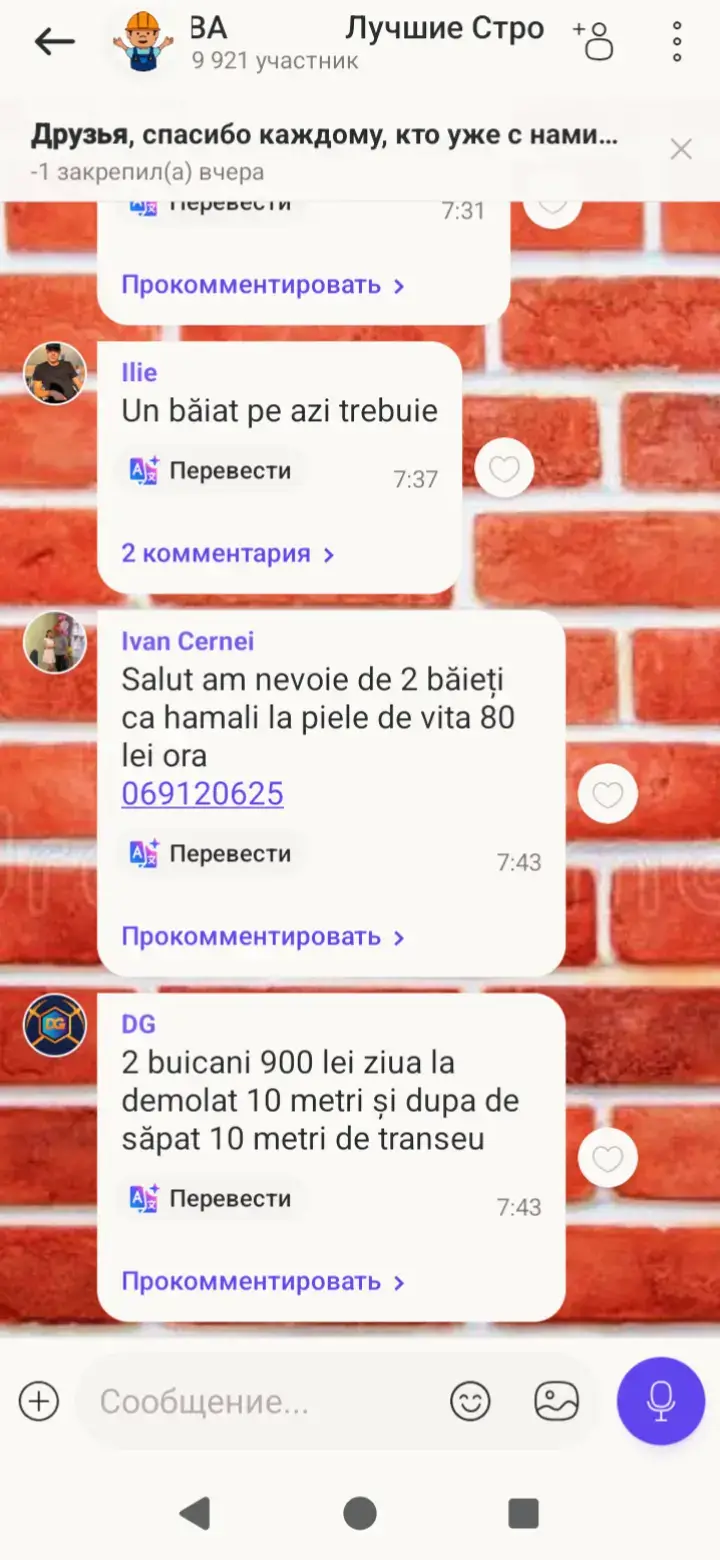Dismiss the pinned message banner
Image resolution: width=720 pixels, height=1560 pixels.
681,150
